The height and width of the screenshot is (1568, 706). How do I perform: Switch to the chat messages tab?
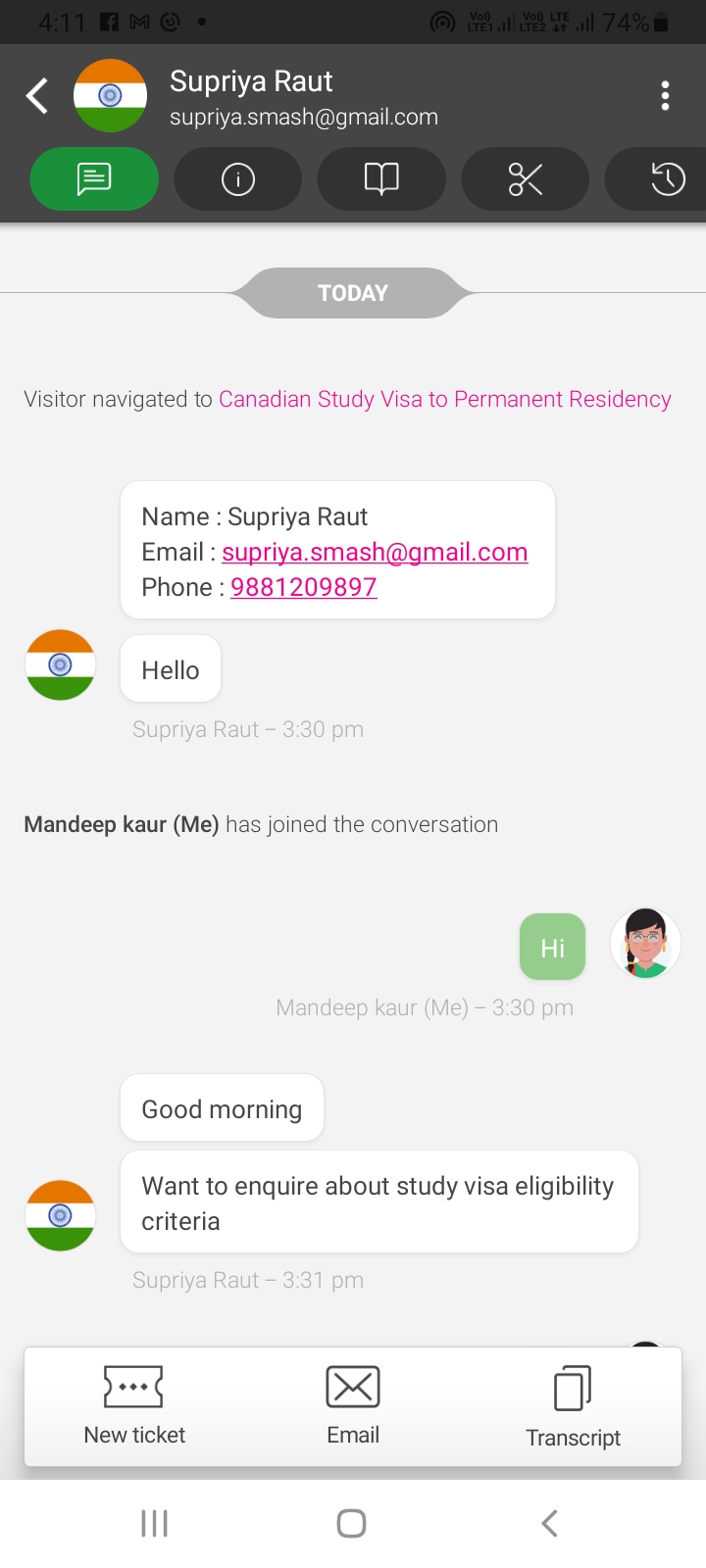(x=94, y=178)
